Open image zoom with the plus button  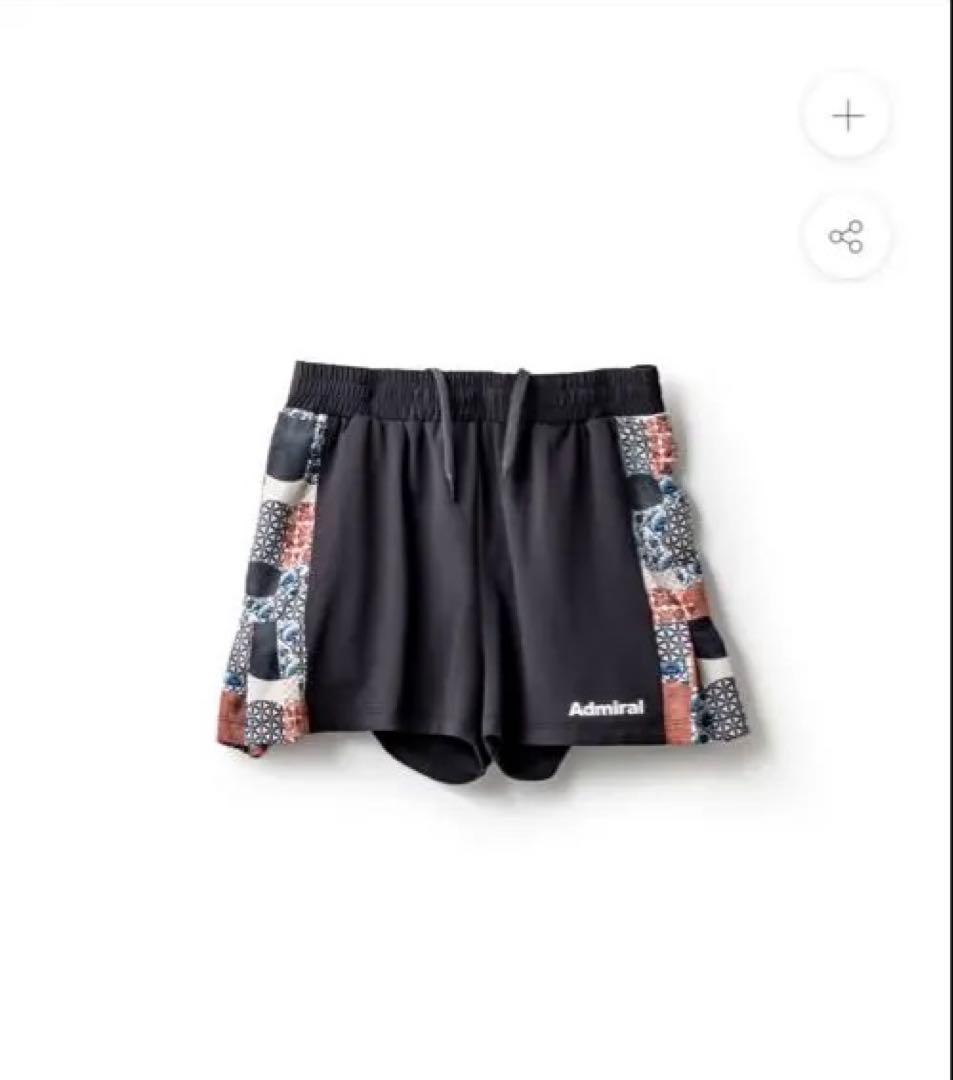pos(846,116)
